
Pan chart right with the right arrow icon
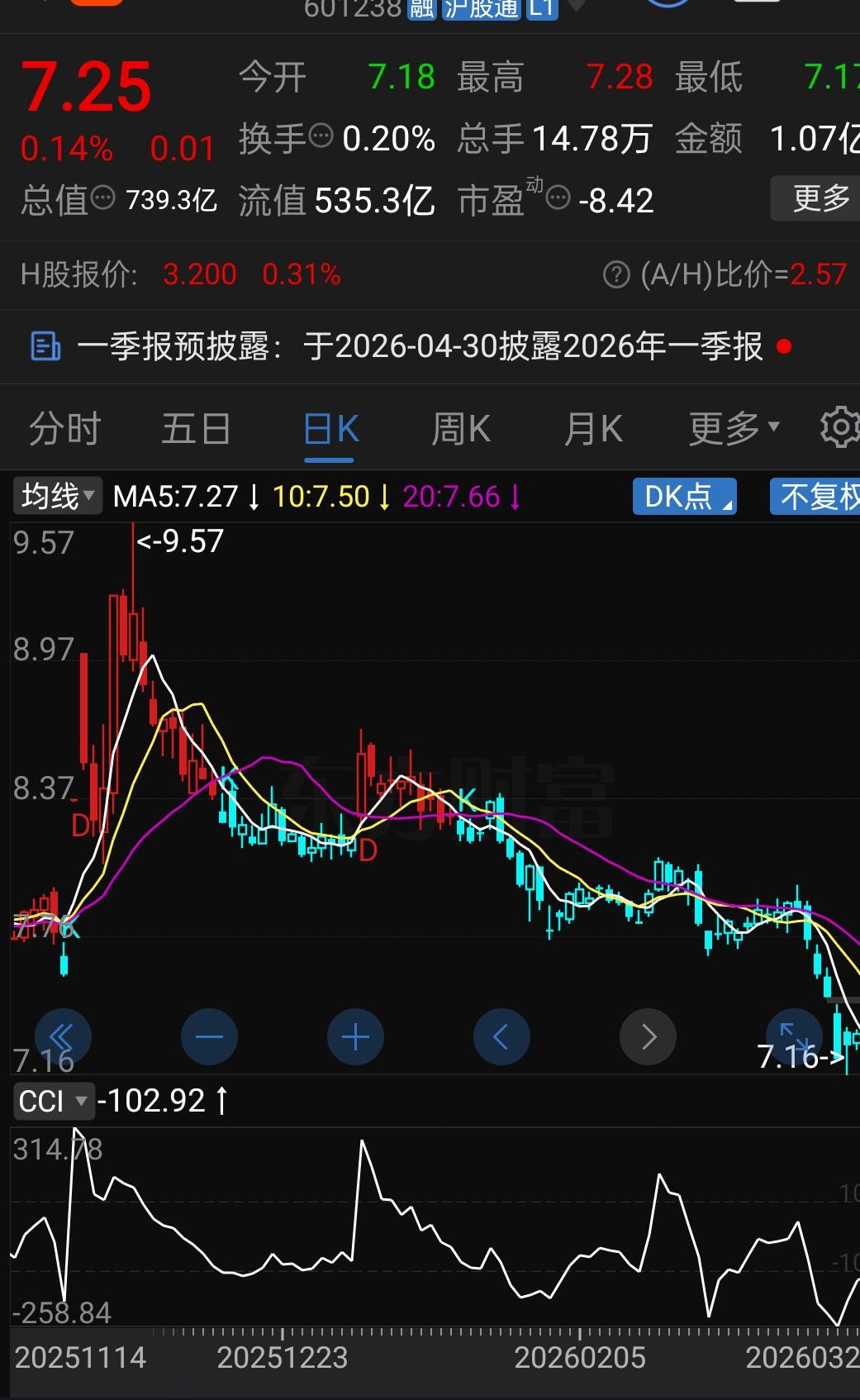click(x=649, y=1036)
